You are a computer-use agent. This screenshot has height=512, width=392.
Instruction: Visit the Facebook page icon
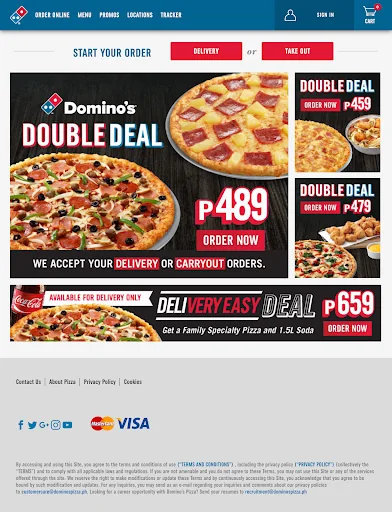[21, 425]
